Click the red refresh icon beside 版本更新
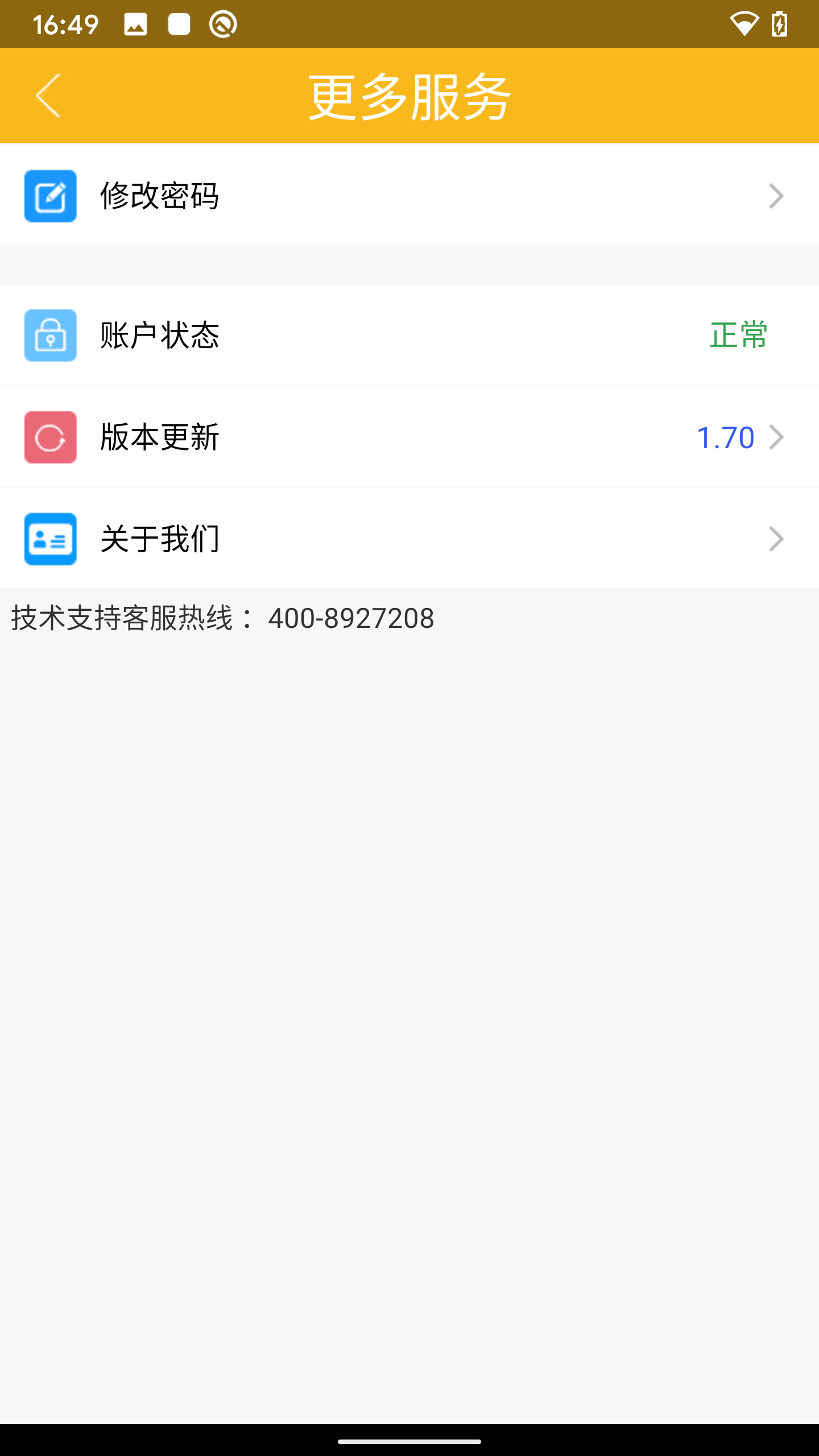 click(50, 437)
